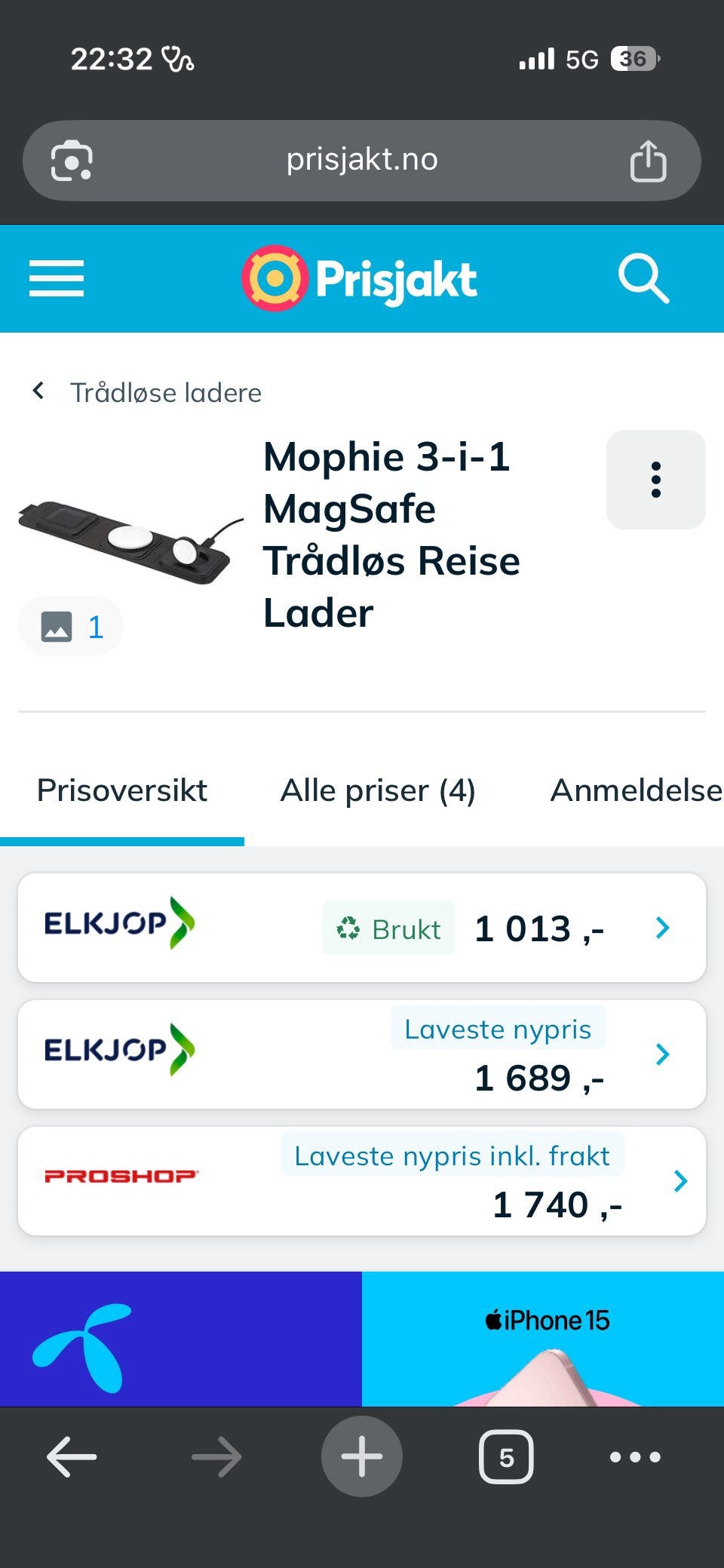Tap the browser tab counter showing 5
Screen dimensions: 724x1568
coord(506,1456)
